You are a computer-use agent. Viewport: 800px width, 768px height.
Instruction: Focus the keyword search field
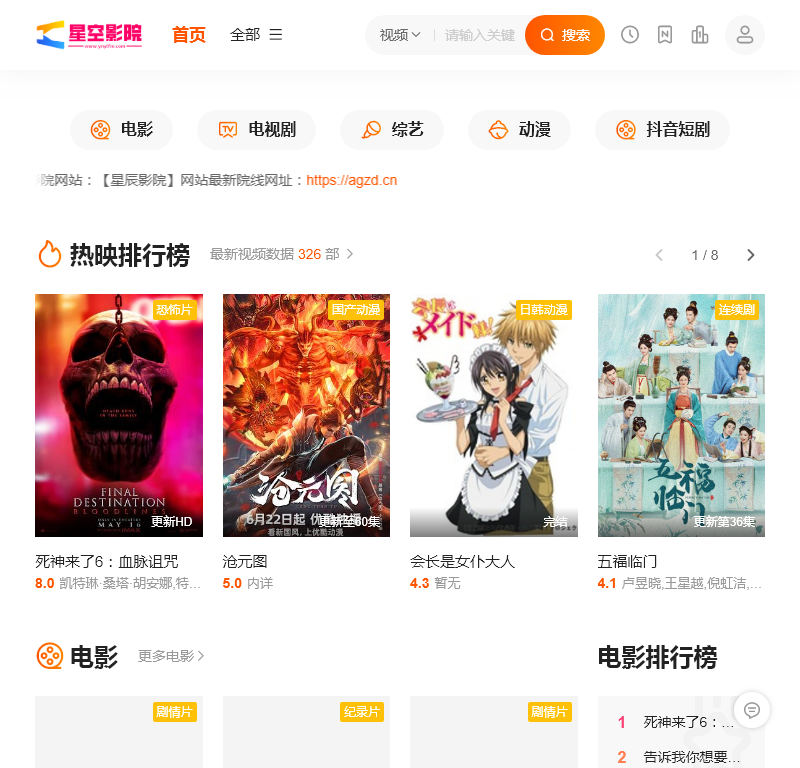(x=480, y=35)
